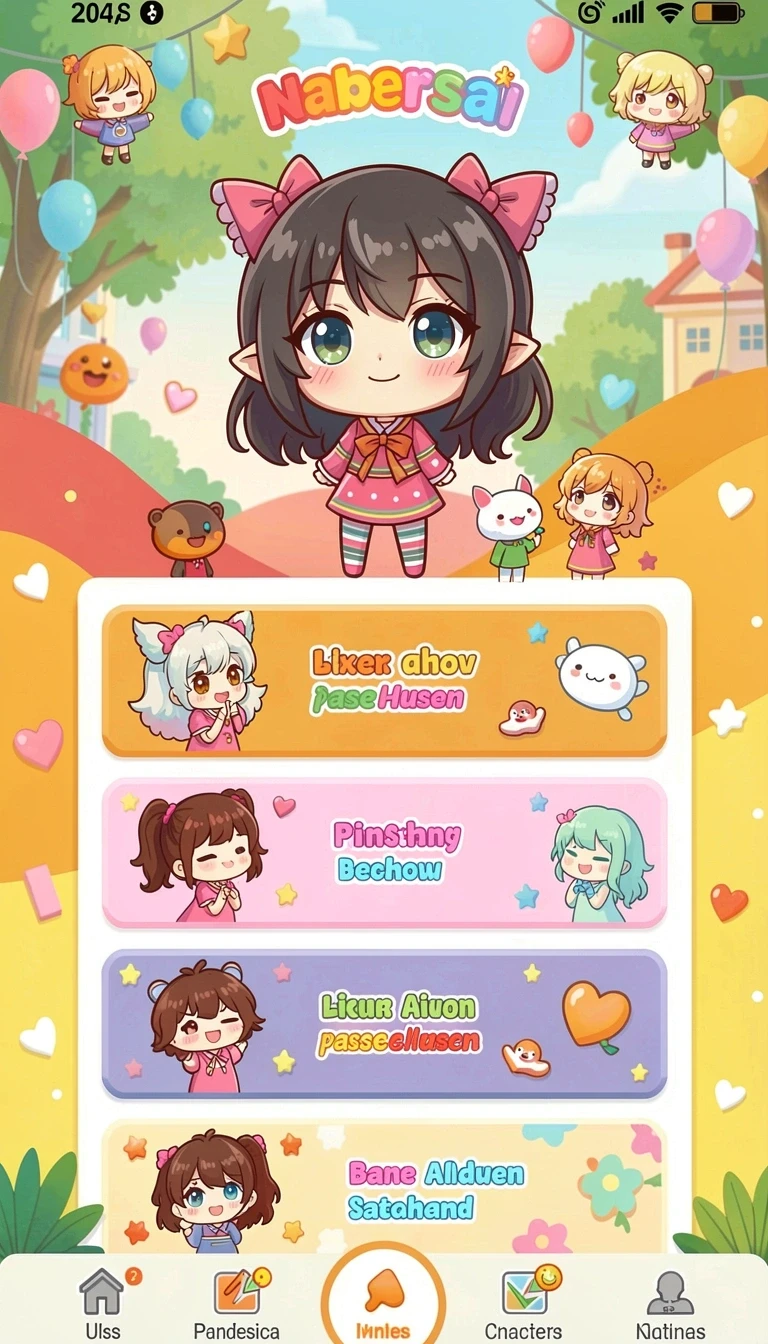Select the Likur Aiuon passeeHusen card

pos(384,1024)
